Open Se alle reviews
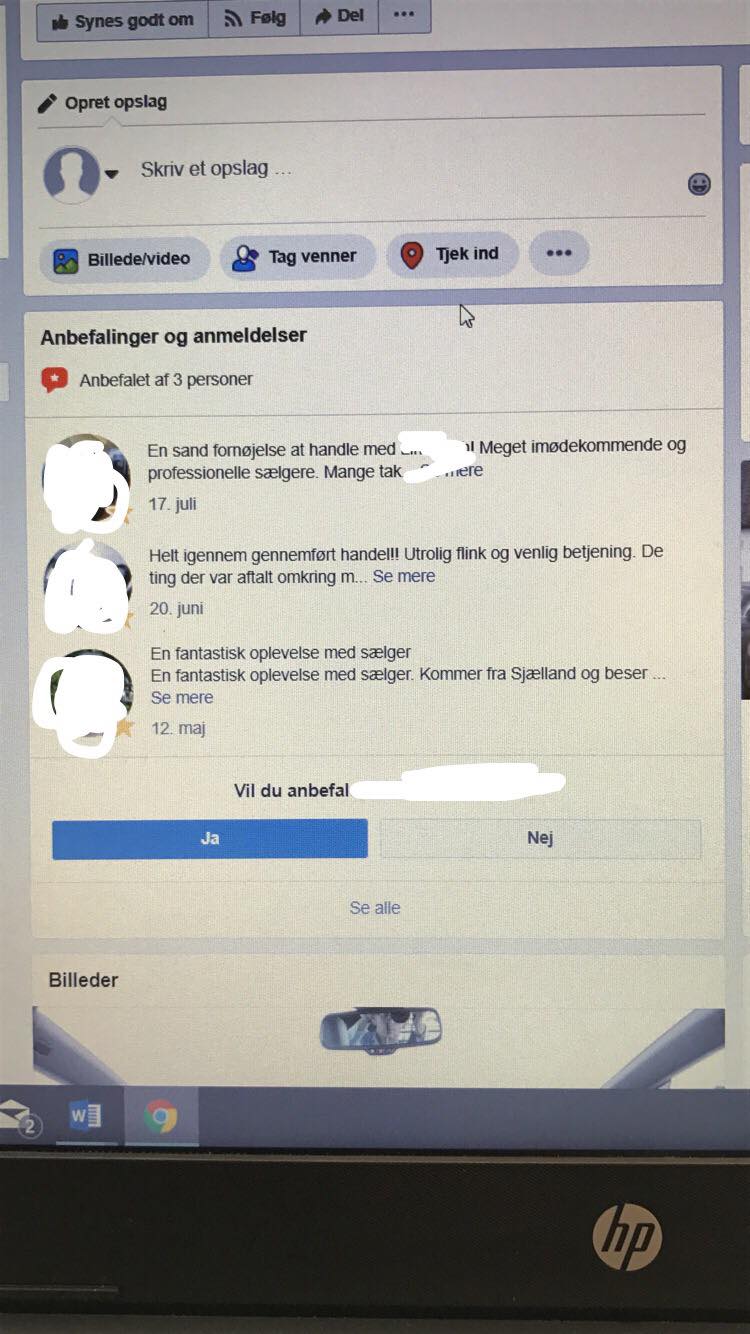 pyautogui.click(x=375, y=908)
